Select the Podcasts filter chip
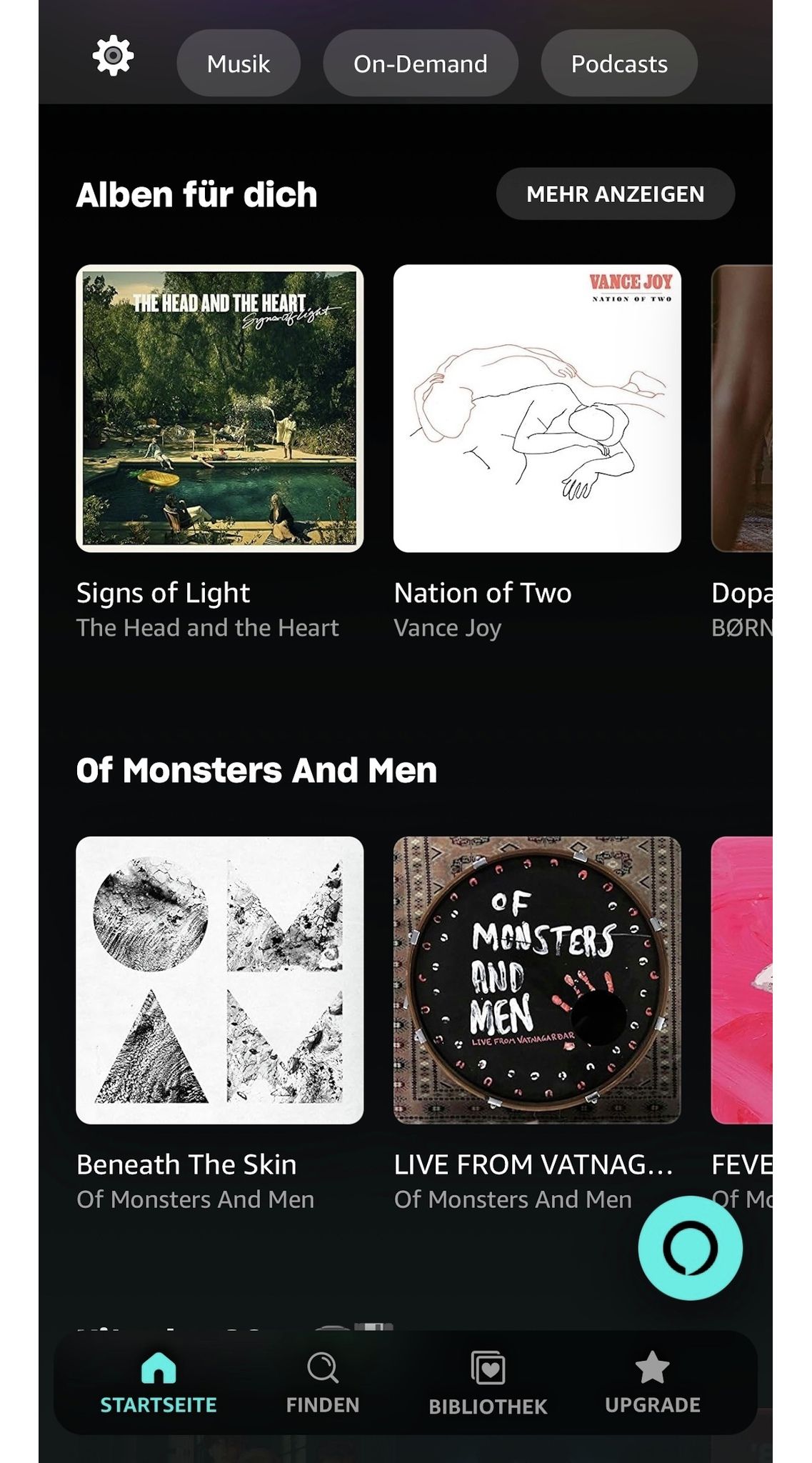Screen dimensions: 812x1463 point(618,64)
